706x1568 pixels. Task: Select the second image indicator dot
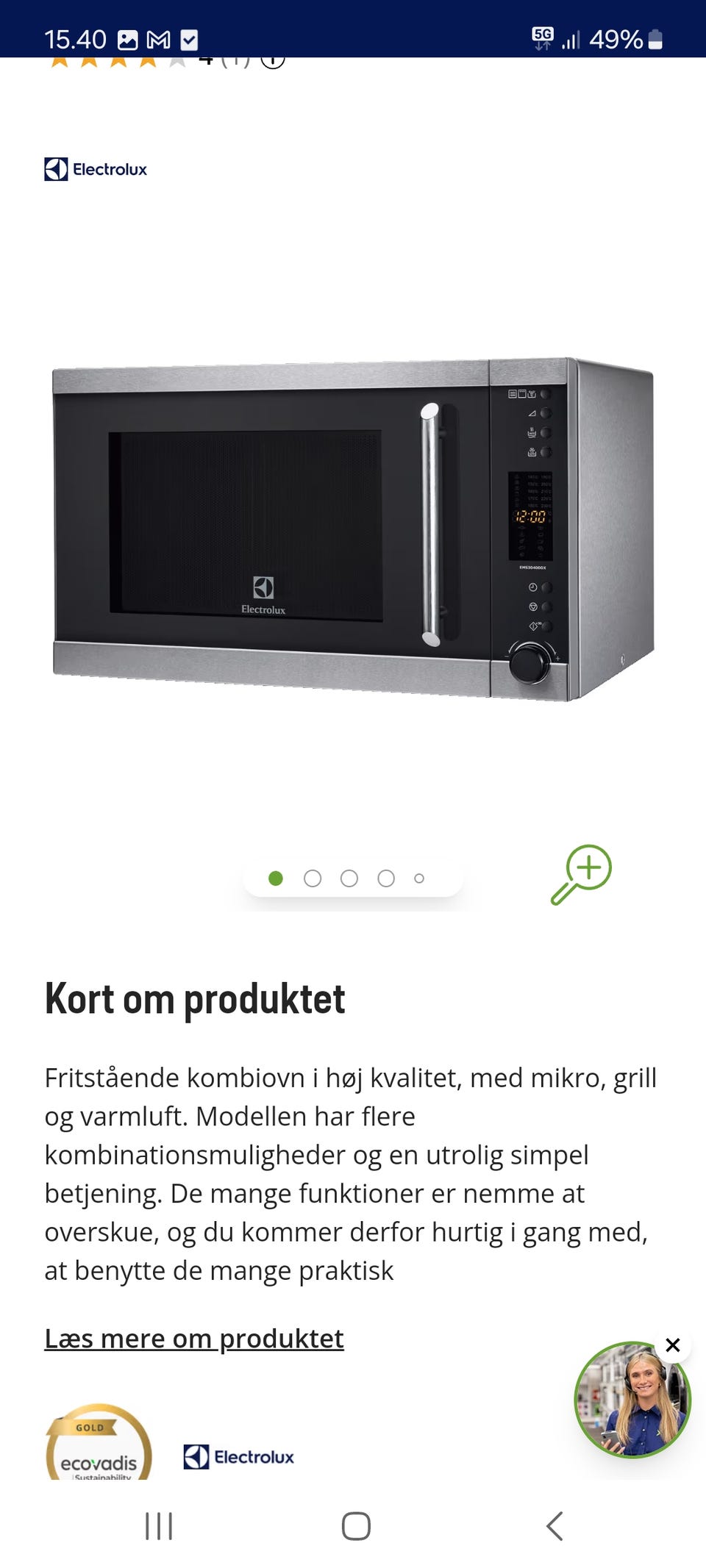[x=313, y=878]
